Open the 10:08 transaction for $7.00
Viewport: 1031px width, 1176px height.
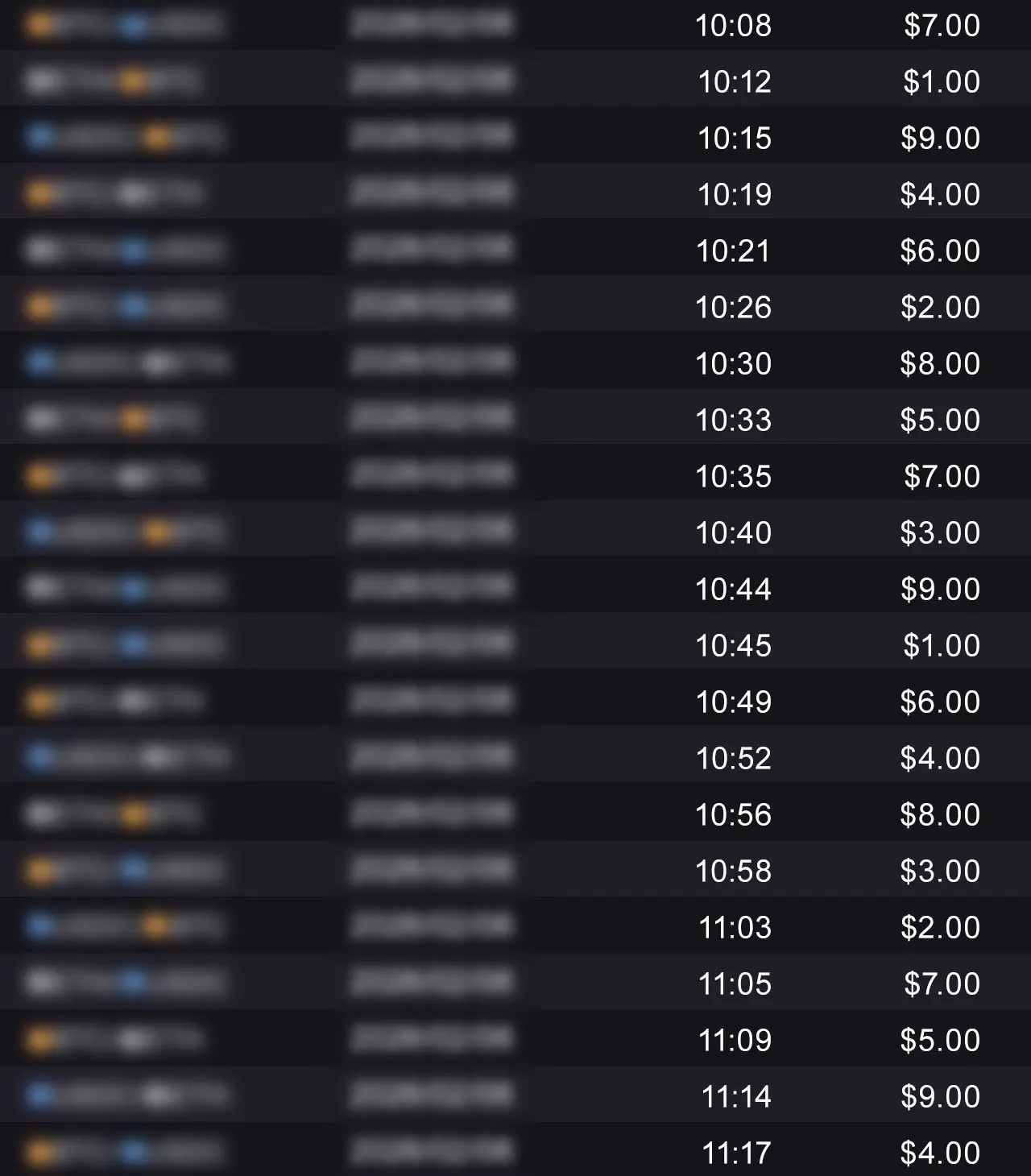pos(515,25)
